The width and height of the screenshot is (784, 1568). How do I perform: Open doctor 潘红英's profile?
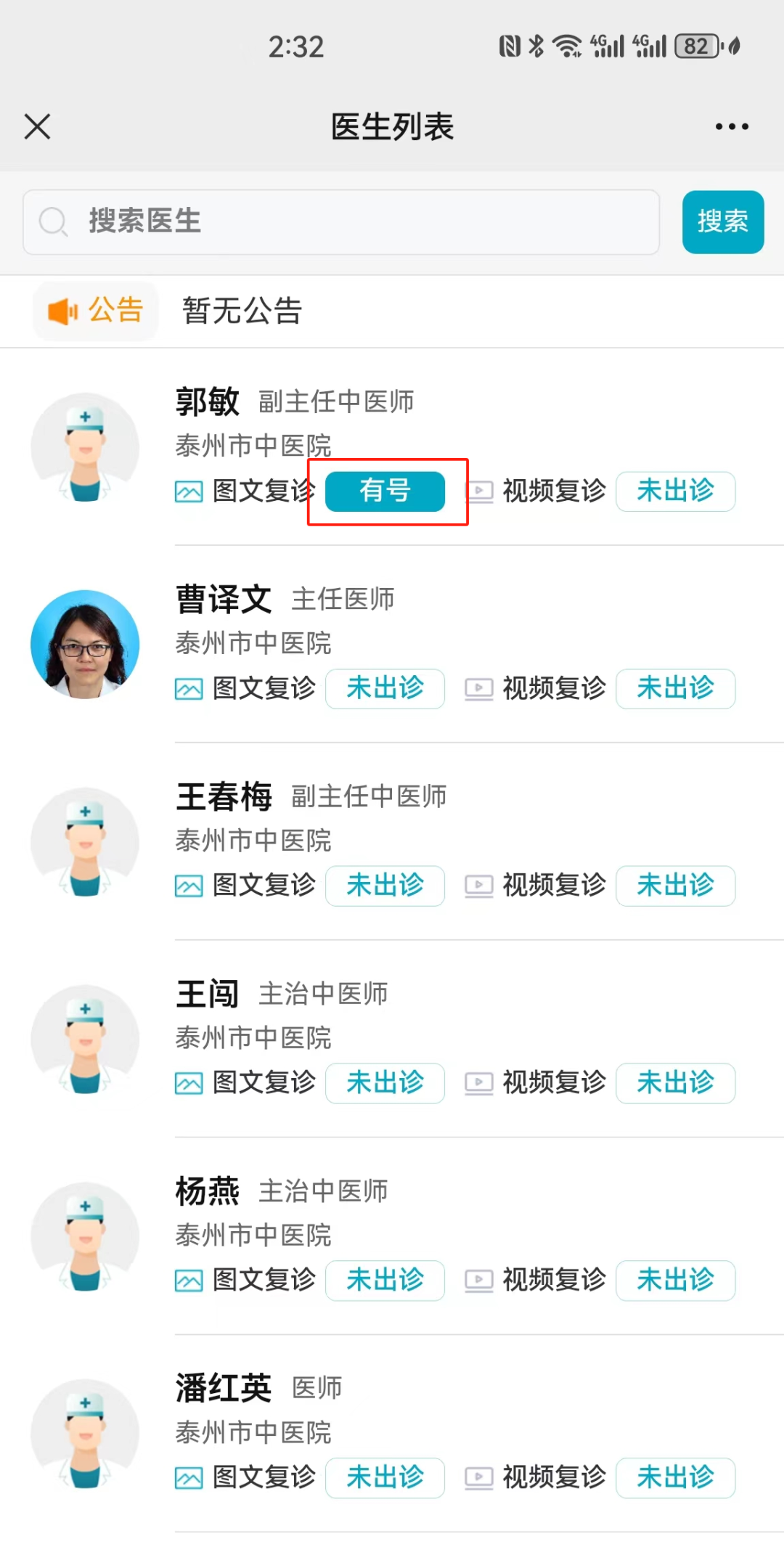224,1389
